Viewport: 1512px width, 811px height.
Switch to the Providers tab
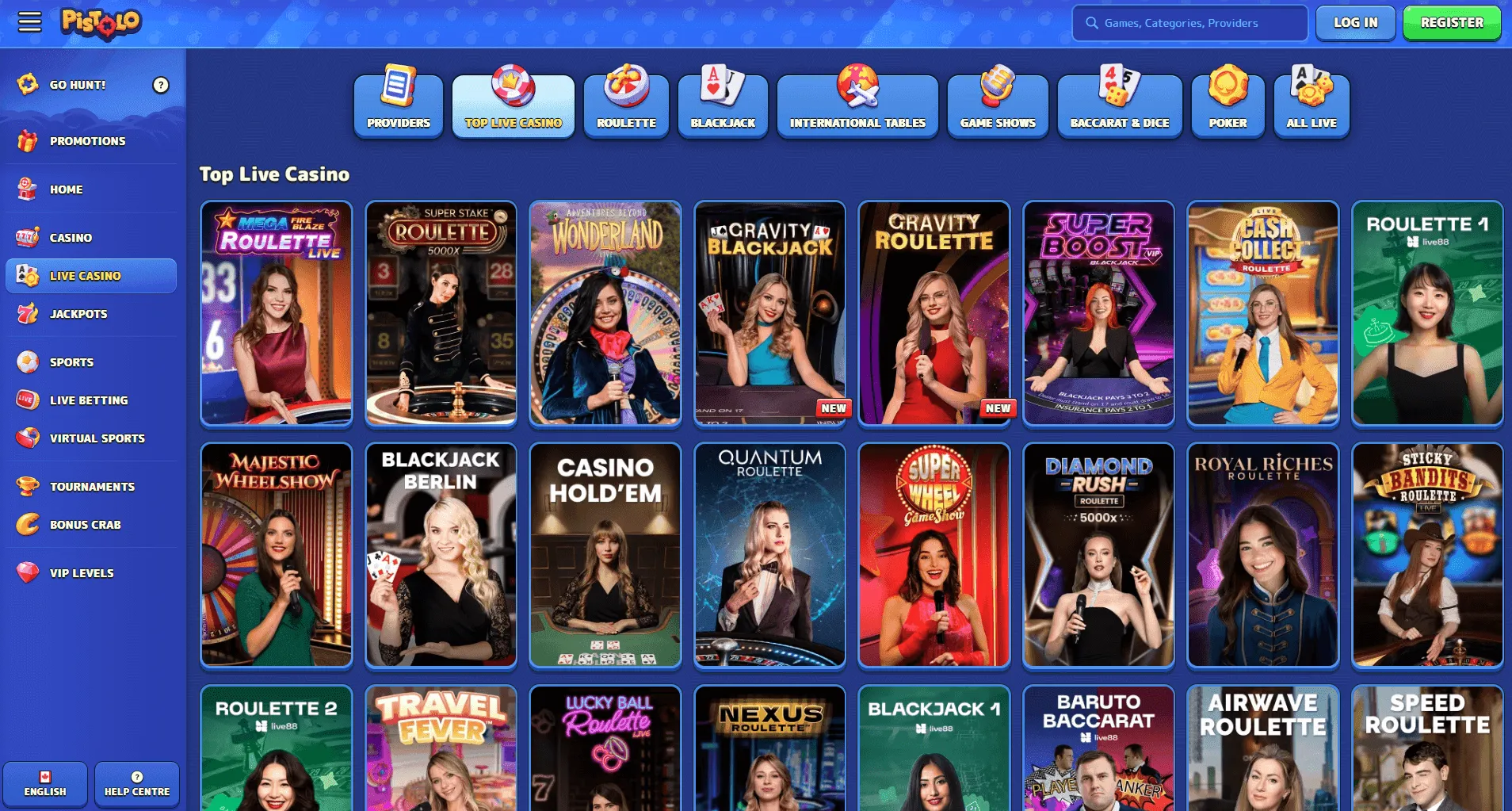[x=398, y=105]
